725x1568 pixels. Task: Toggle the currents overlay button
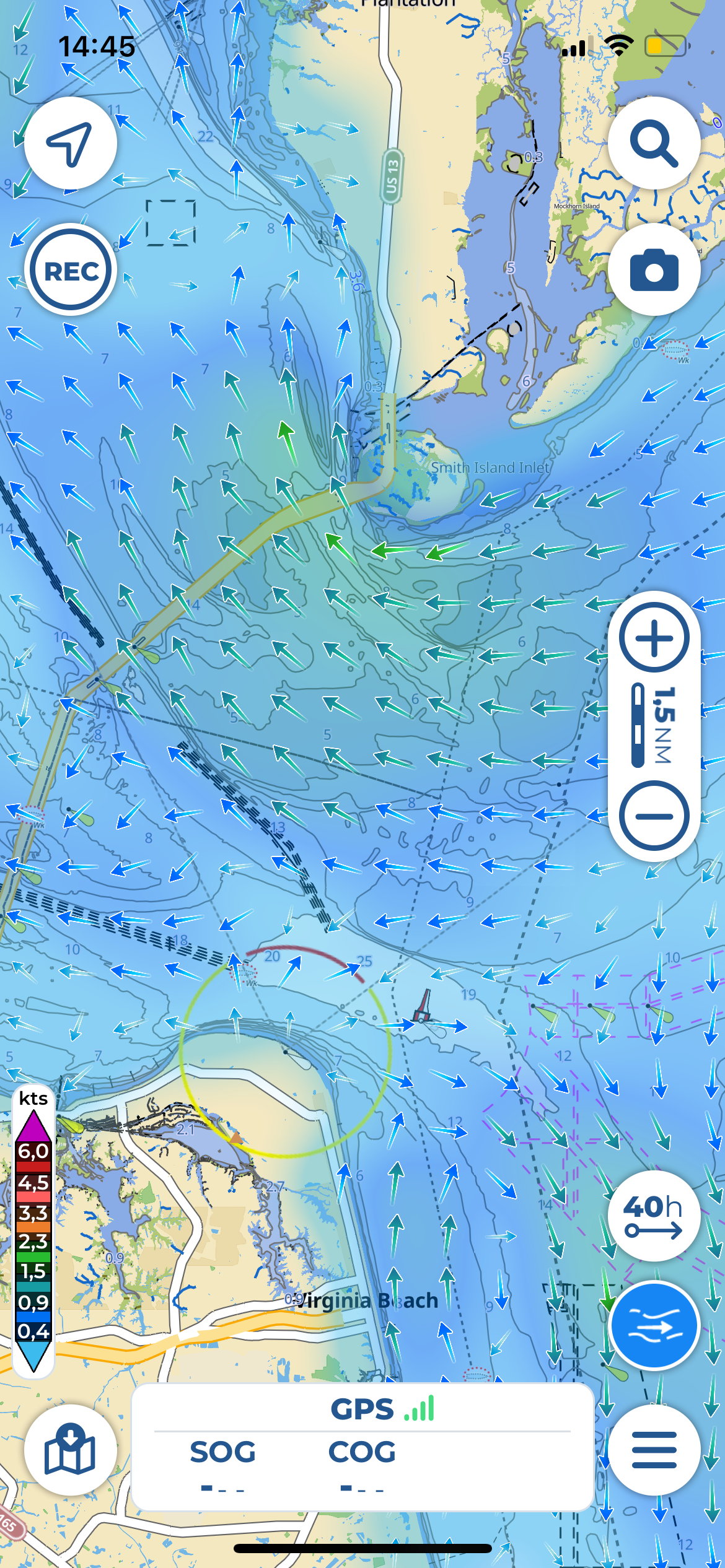tap(654, 1325)
